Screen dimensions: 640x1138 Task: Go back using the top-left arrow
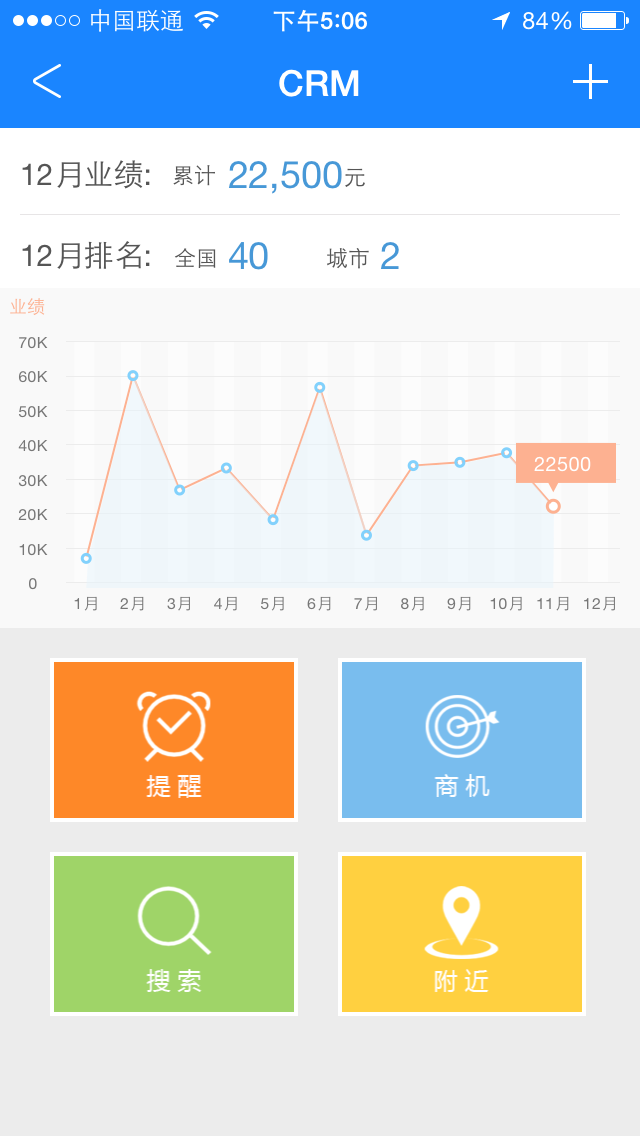click(x=47, y=82)
